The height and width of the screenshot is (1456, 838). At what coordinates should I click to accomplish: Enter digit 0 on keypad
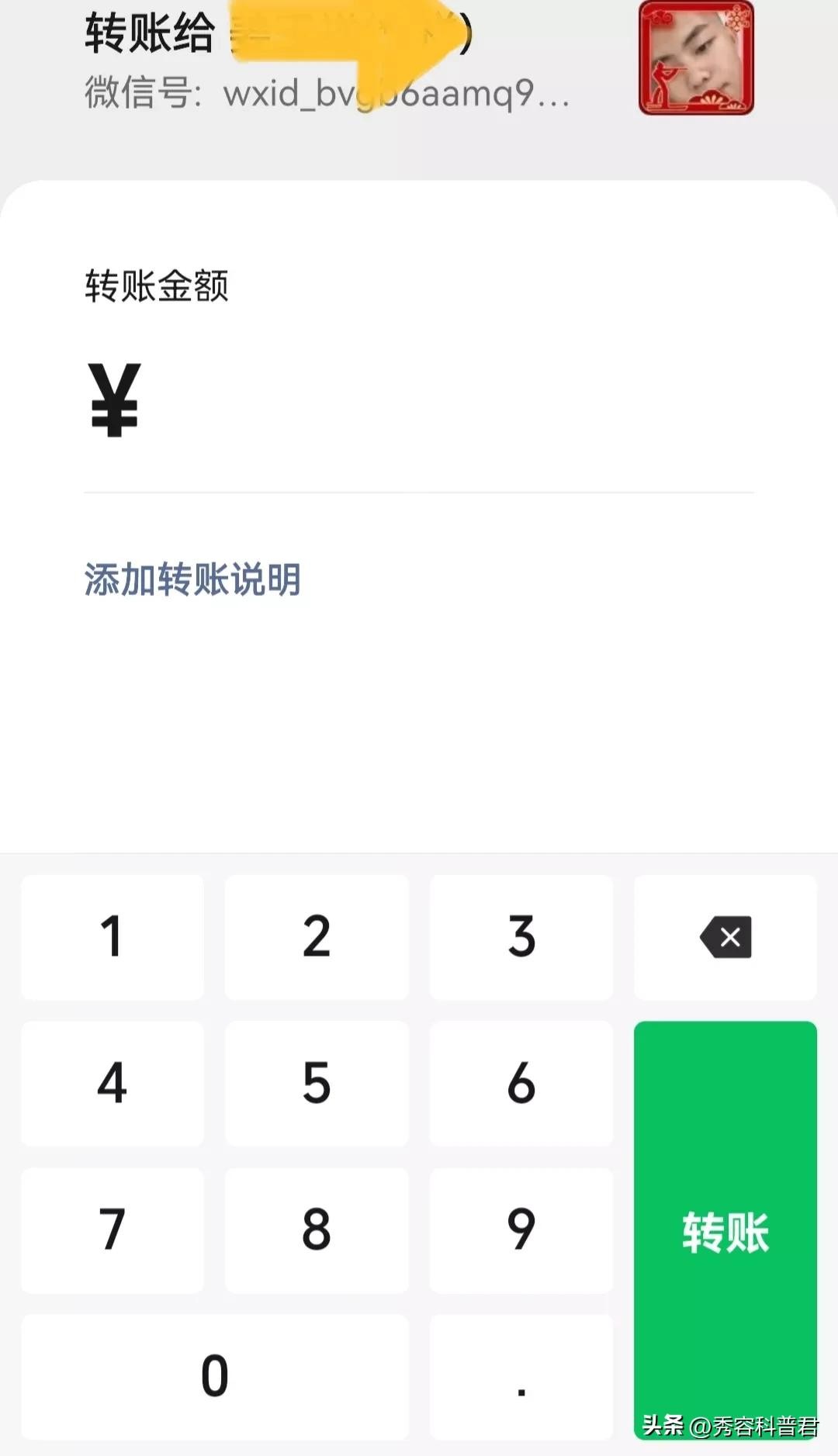click(x=215, y=1376)
